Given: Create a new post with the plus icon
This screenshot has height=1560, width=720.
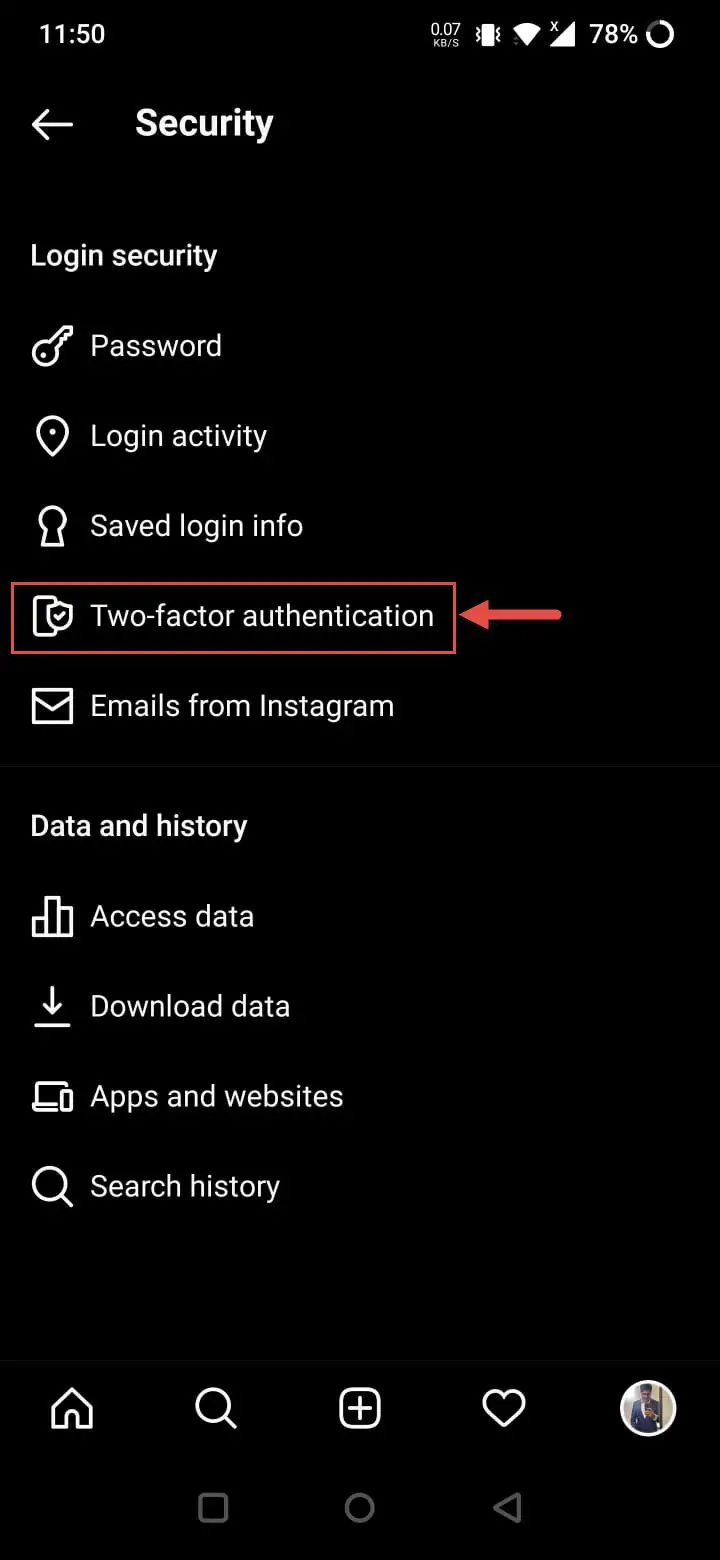Looking at the screenshot, I should (360, 1409).
